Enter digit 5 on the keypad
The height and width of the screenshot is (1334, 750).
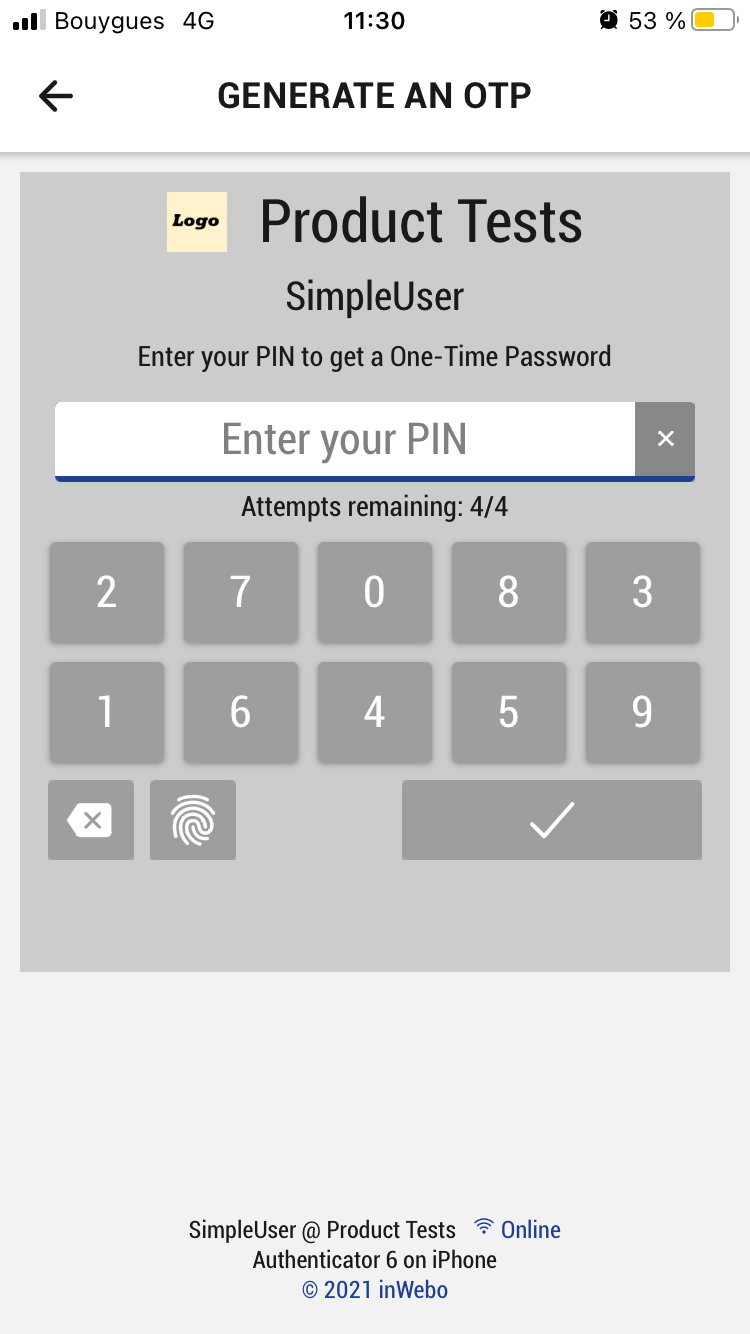508,712
